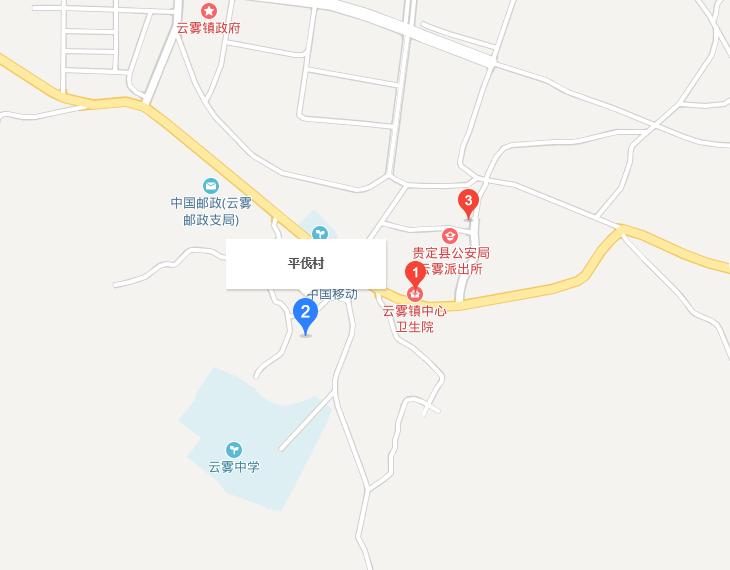
Task: Open the 云雾镇政府 place icon
Action: (209, 10)
